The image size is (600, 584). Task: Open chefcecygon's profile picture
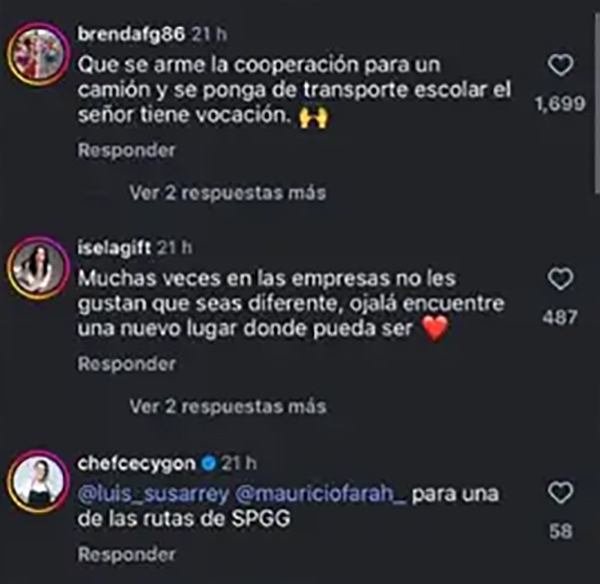40,482
